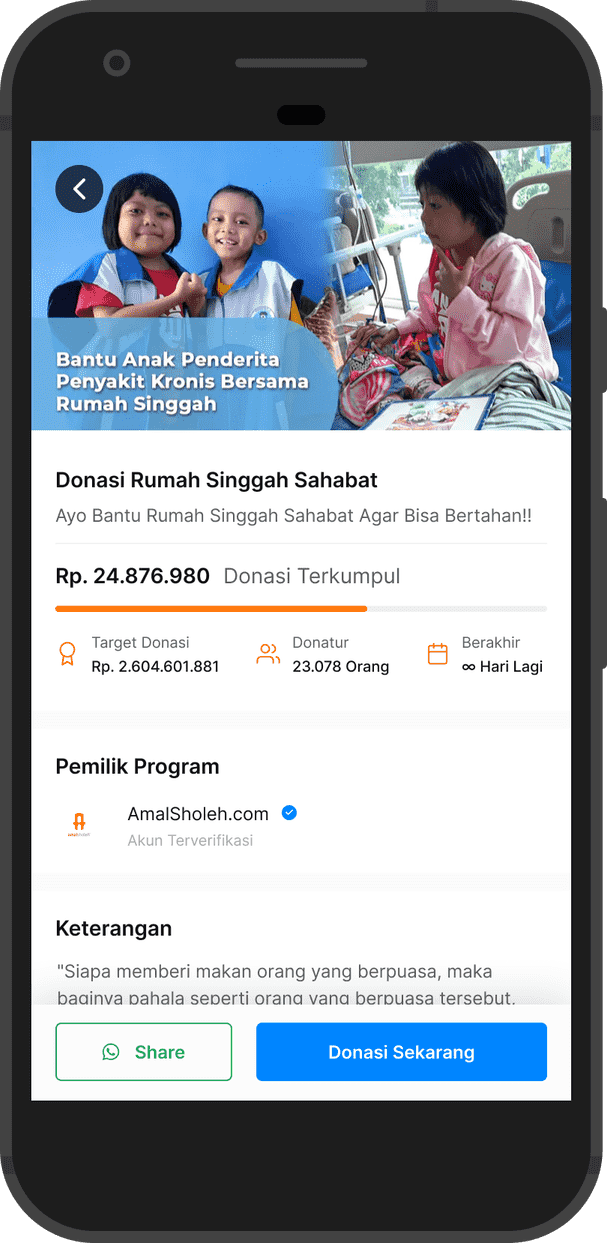Go back using the arrow button

click(79, 189)
